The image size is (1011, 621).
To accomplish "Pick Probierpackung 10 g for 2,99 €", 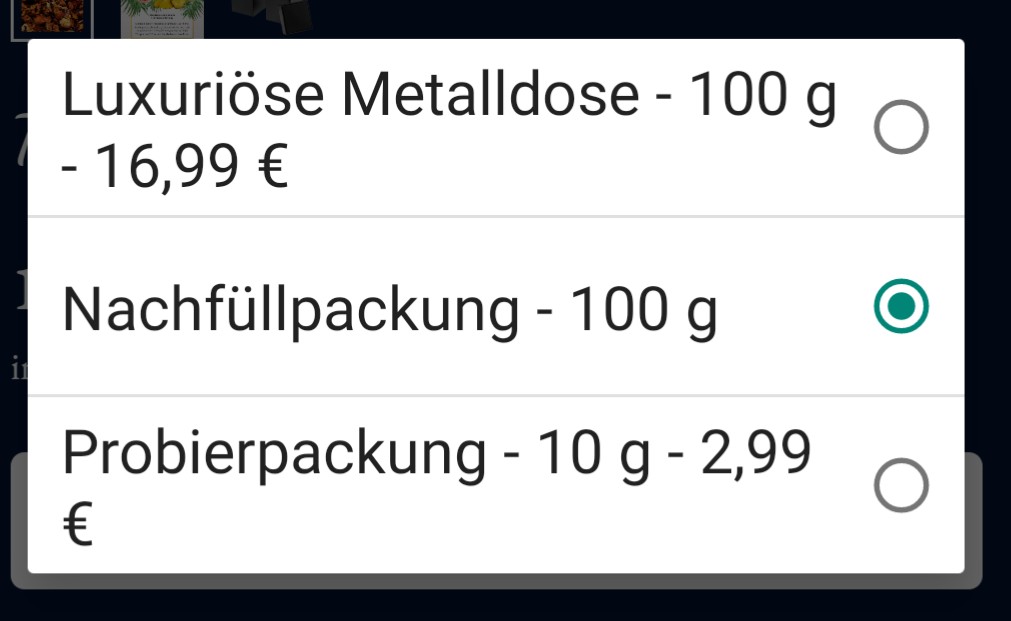I will [495, 486].
